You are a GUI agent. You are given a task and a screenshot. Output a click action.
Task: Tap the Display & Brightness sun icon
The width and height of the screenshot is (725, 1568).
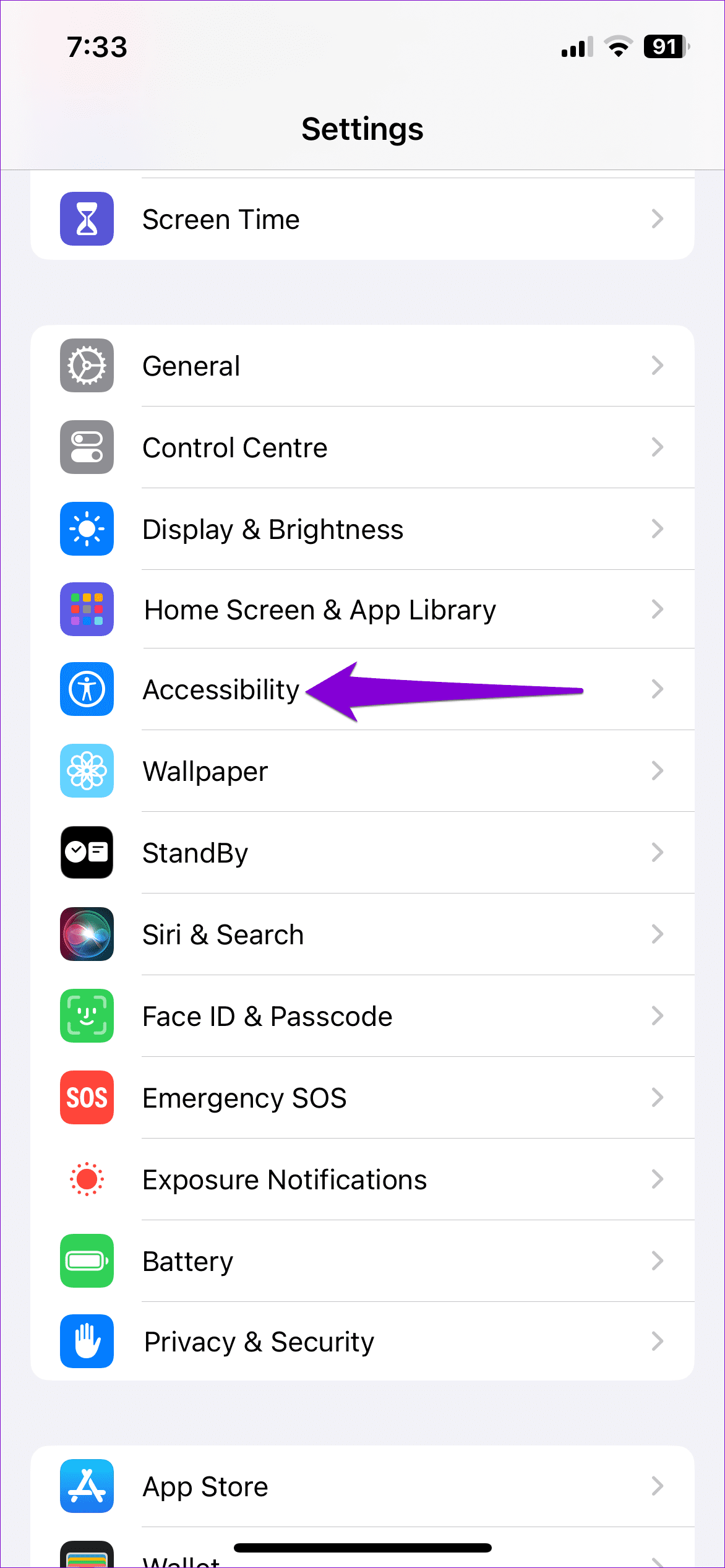pyautogui.click(x=87, y=529)
